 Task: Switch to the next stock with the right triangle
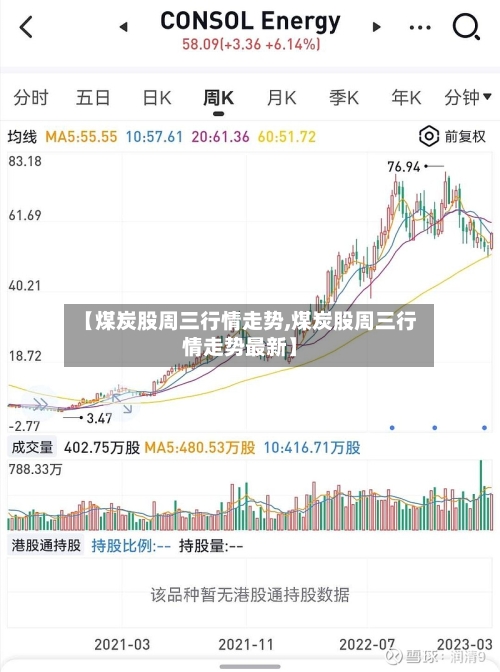pyautogui.click(x=376, y=27)
